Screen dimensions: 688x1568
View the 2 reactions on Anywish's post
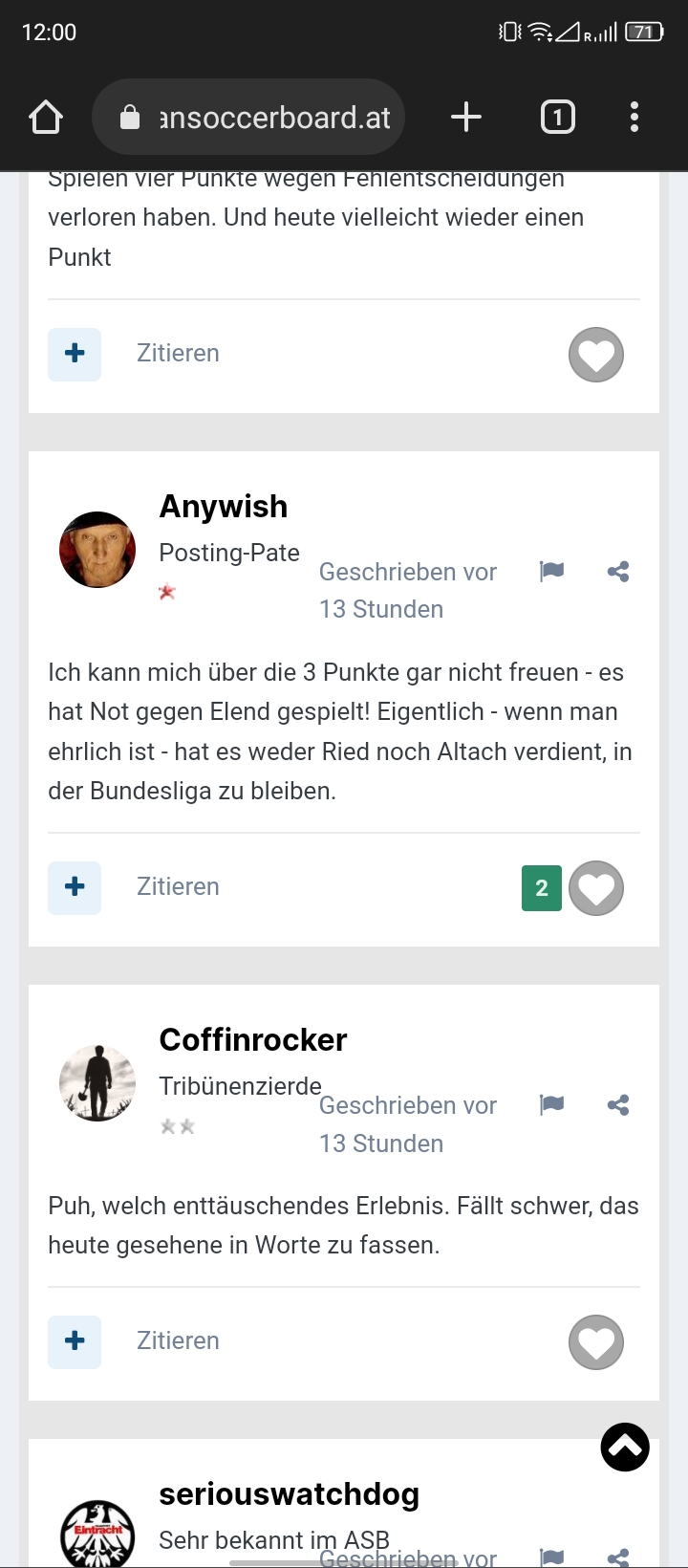tap(542, 888)
